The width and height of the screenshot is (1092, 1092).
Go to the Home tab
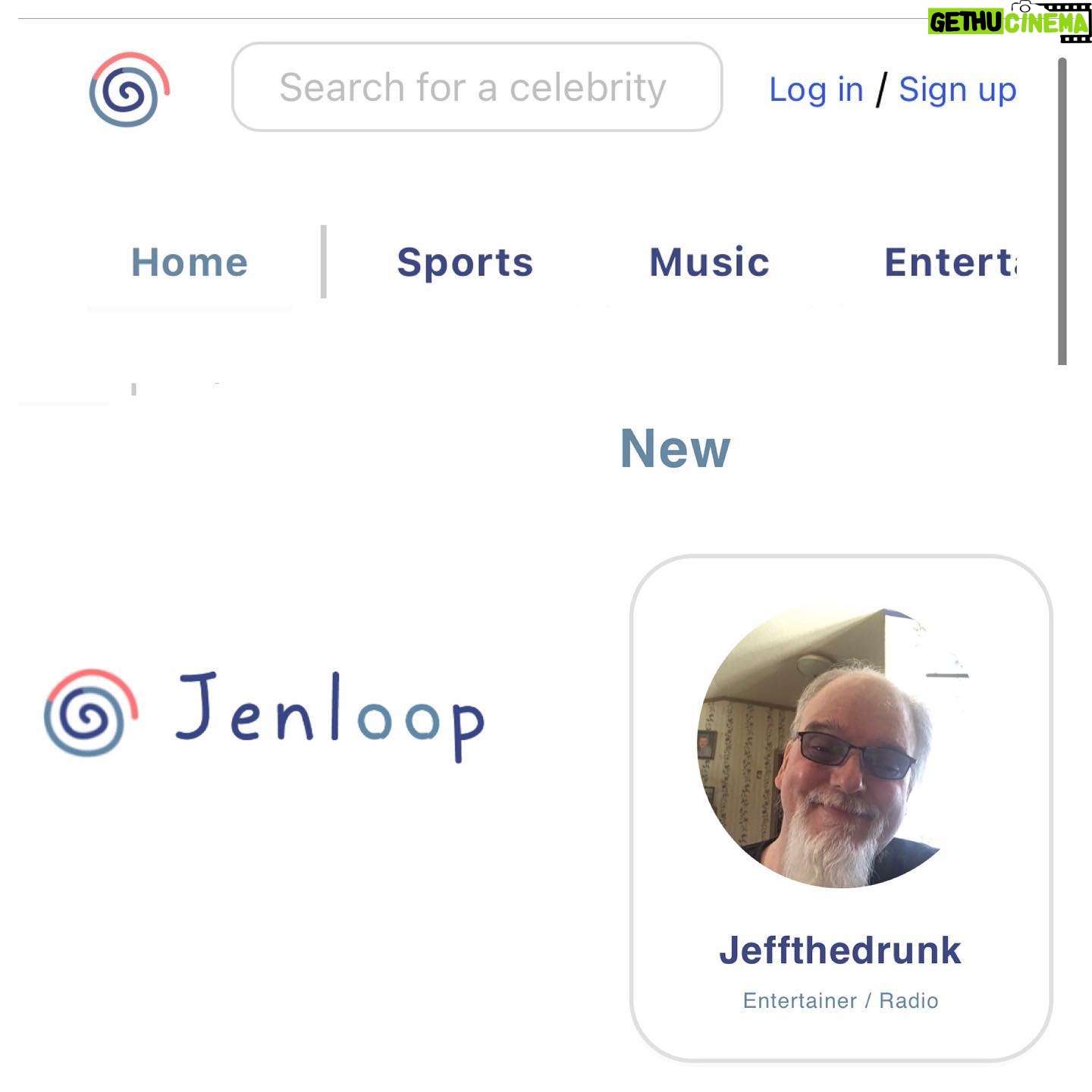pos(190,262)
